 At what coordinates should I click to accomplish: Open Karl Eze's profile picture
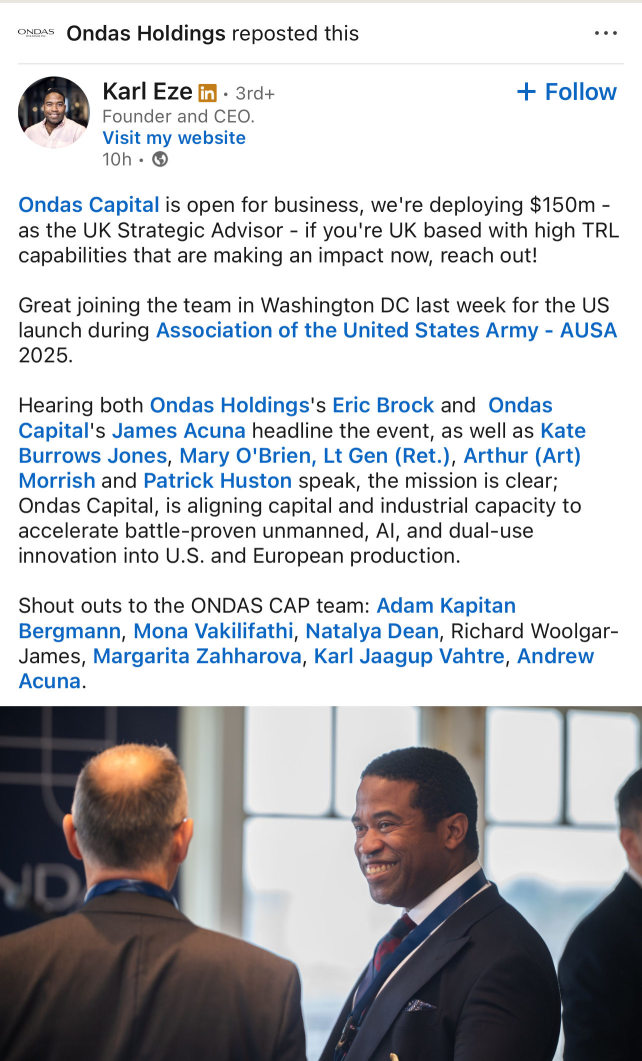point(54,112)
